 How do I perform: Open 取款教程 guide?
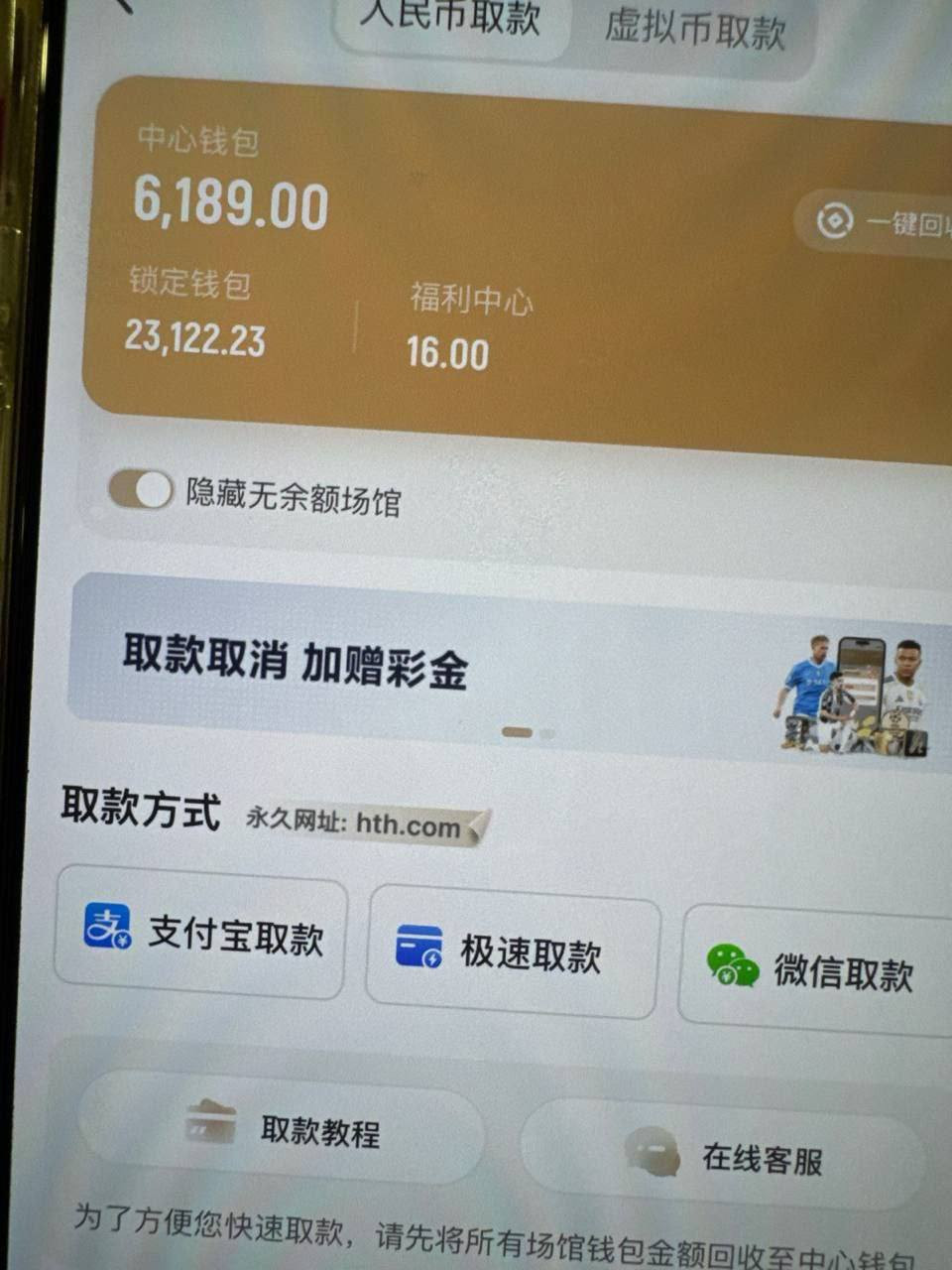(x=283, y=1129)
